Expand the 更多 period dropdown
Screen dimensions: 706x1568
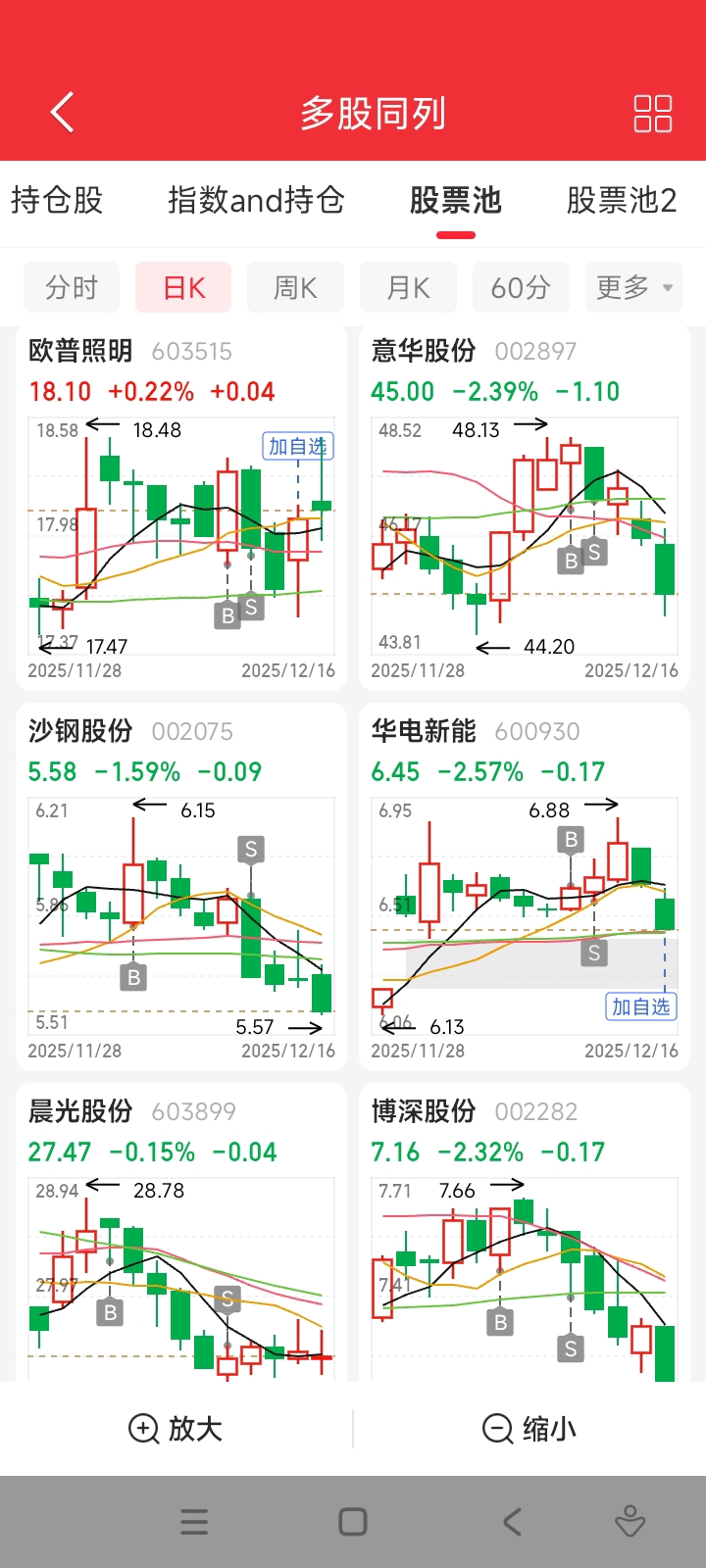point(633,287)
